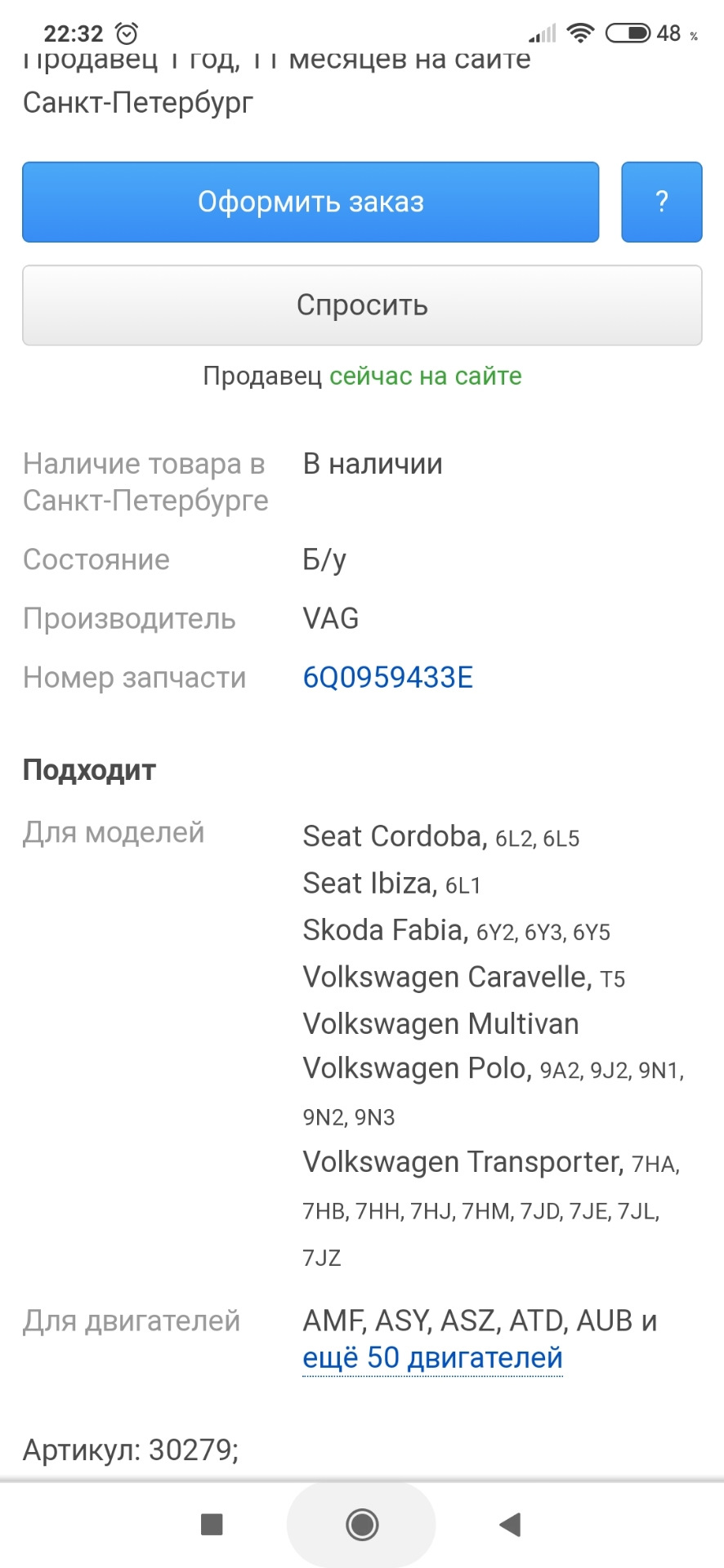
Task: Go to home screen via home button
Action: pyautogui.click(x=361, y=1524)
